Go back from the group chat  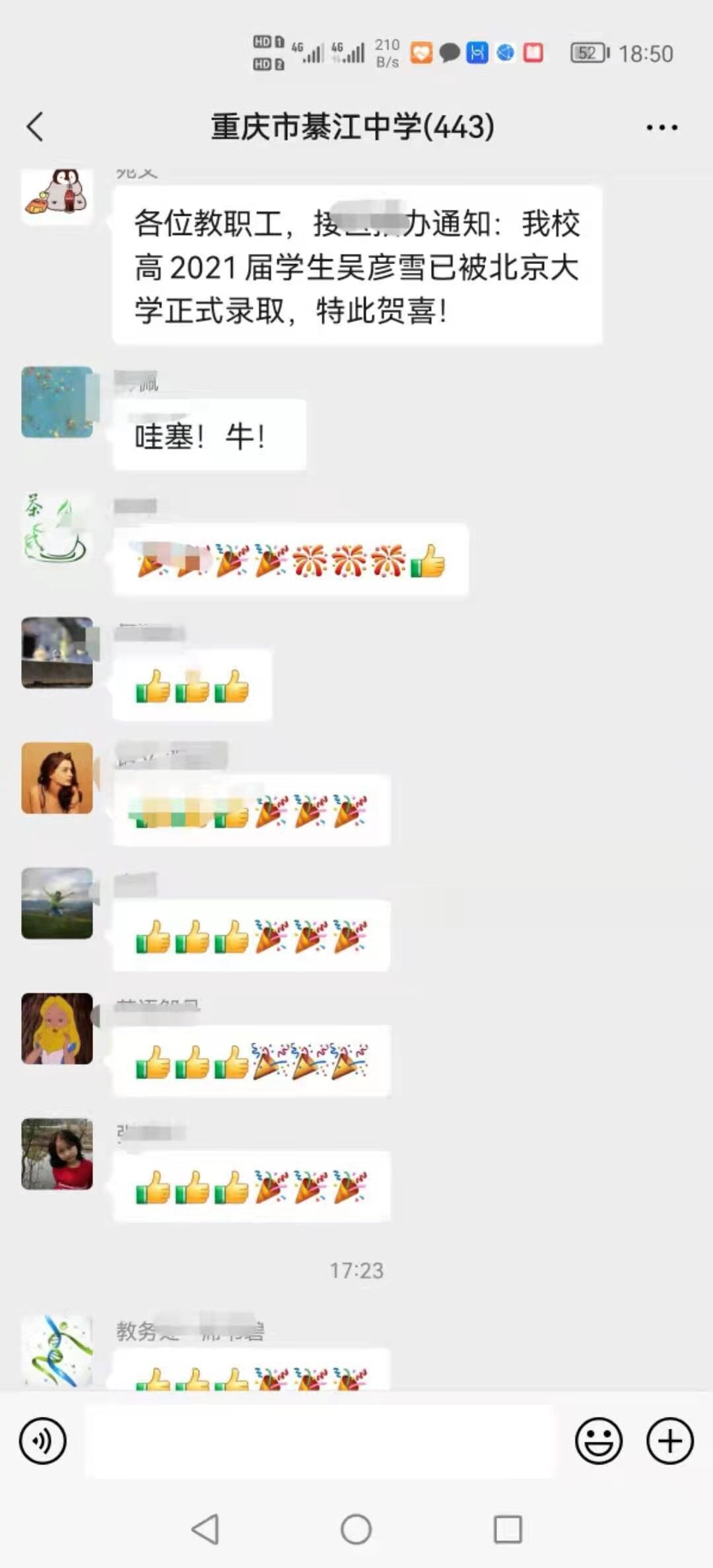pos(36,127)
